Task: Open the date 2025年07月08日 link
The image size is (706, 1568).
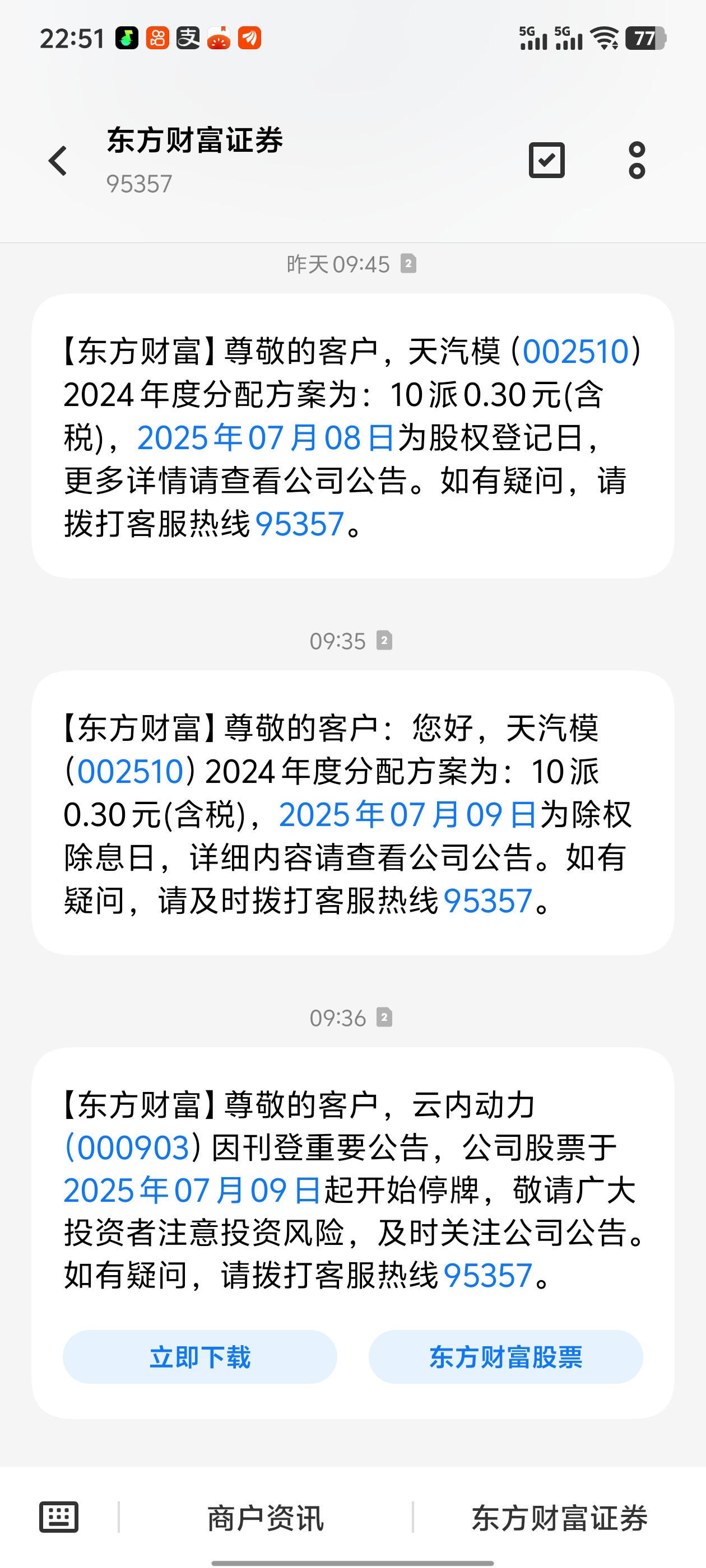Action: [x=266, y=438]
